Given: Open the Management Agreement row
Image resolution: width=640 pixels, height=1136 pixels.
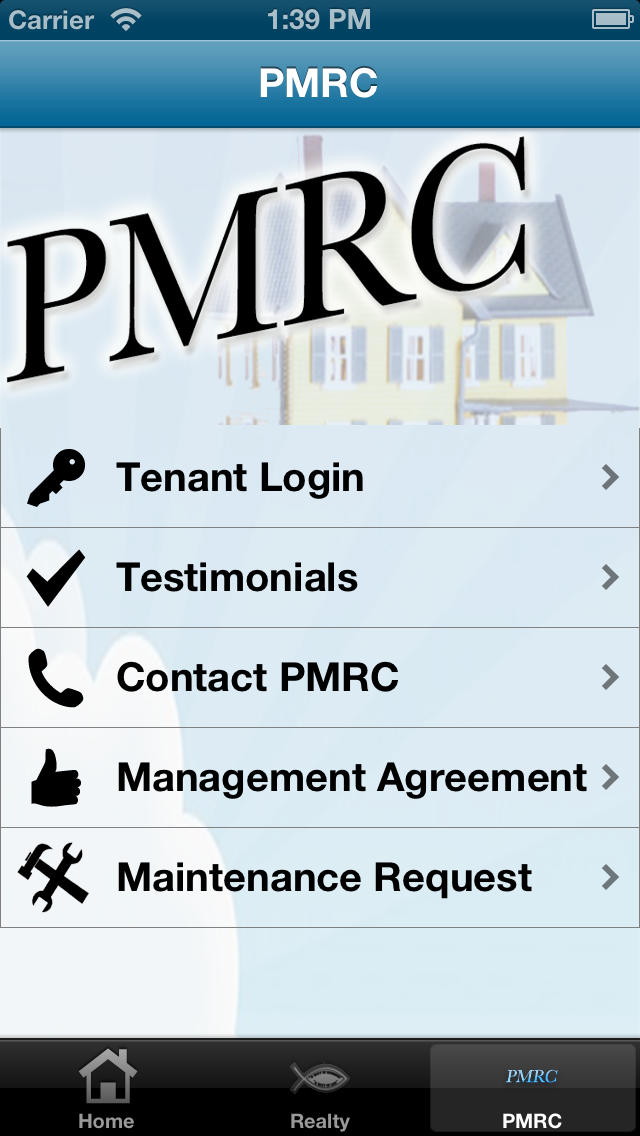Looking at the screenshot, I should [320, 777].
